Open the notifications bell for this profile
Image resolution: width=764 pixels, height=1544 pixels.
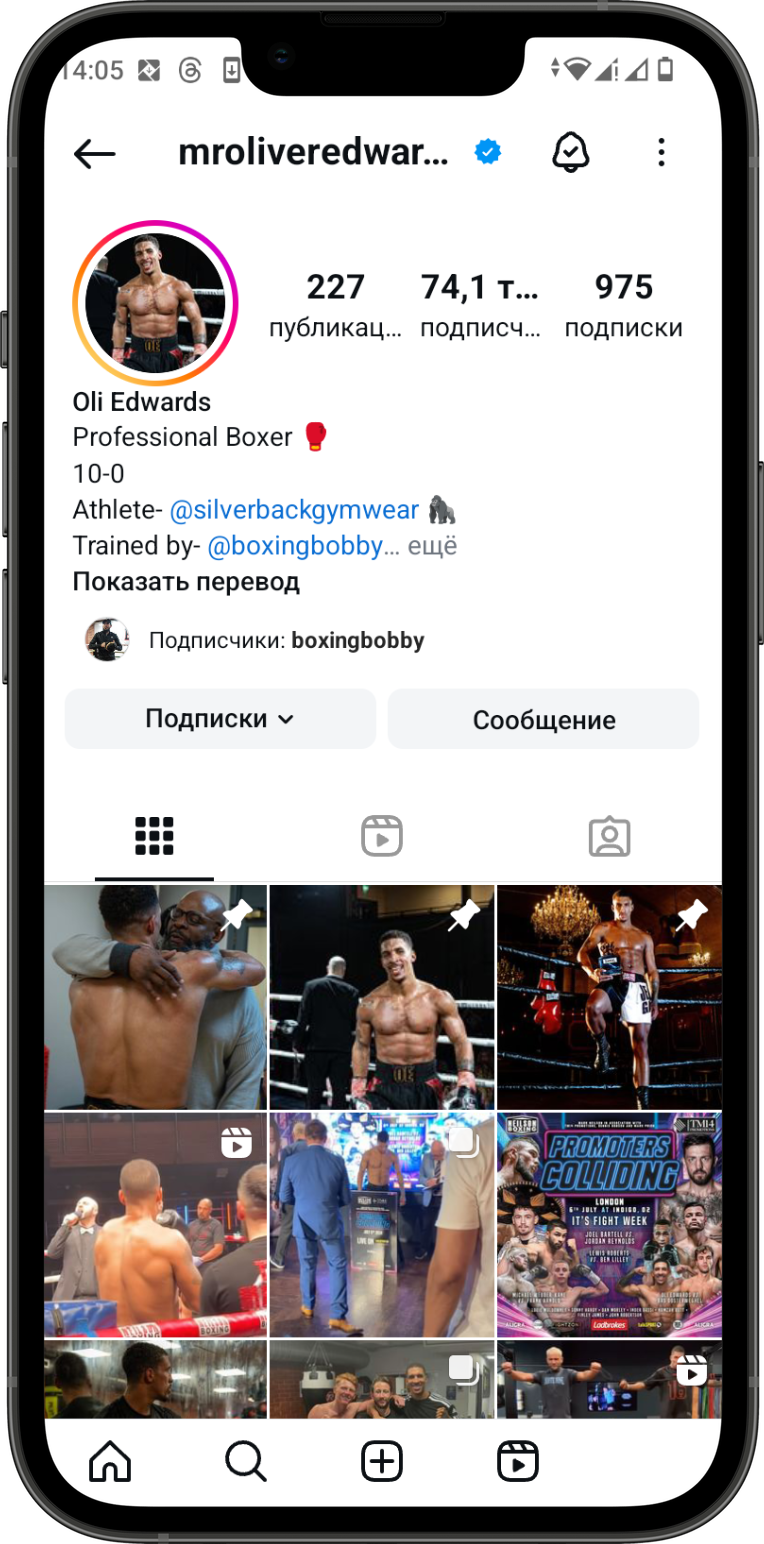pyautogui.click(x=571, y=153)
